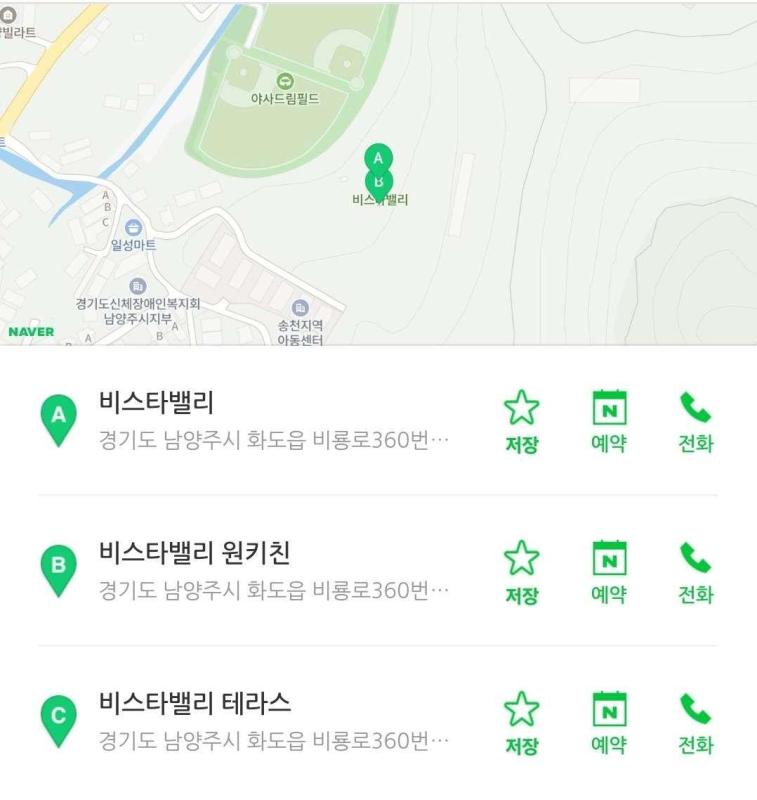Open the 비스타밸리 원키친 result
Viewport: 757px width, 800px height.
[x=195, y=553]
